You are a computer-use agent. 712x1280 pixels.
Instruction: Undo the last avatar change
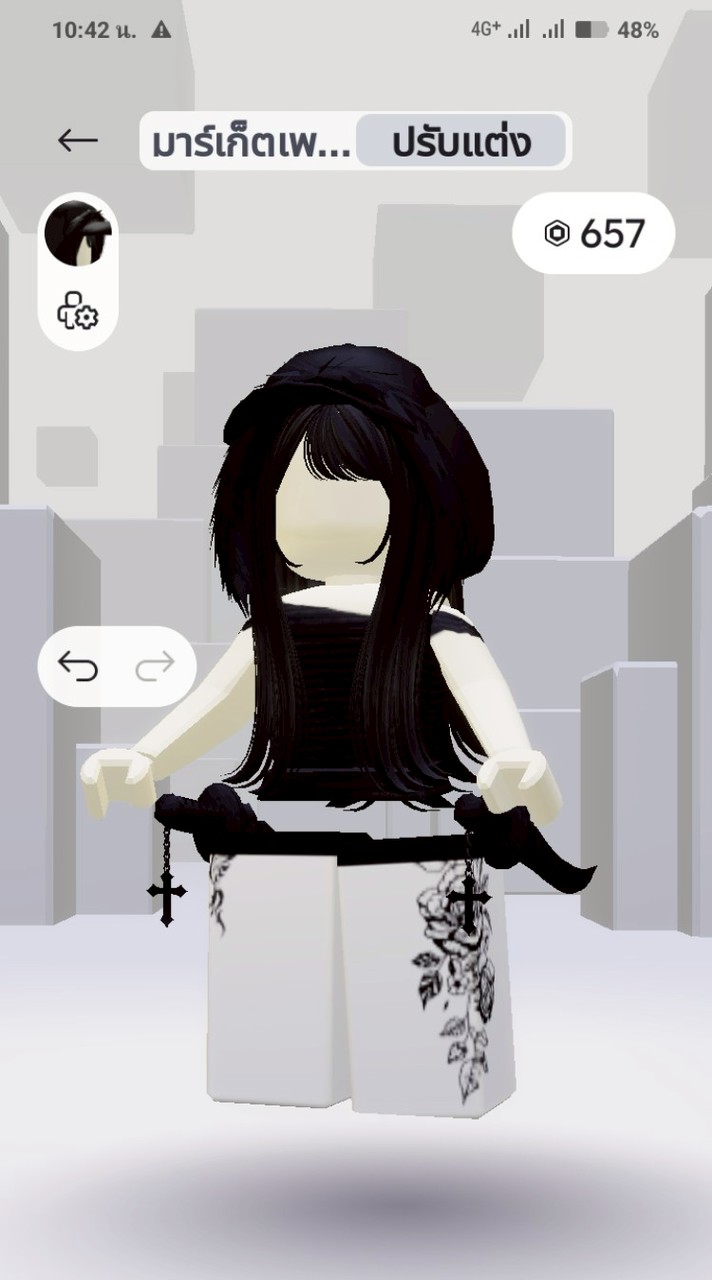(78, 665)
